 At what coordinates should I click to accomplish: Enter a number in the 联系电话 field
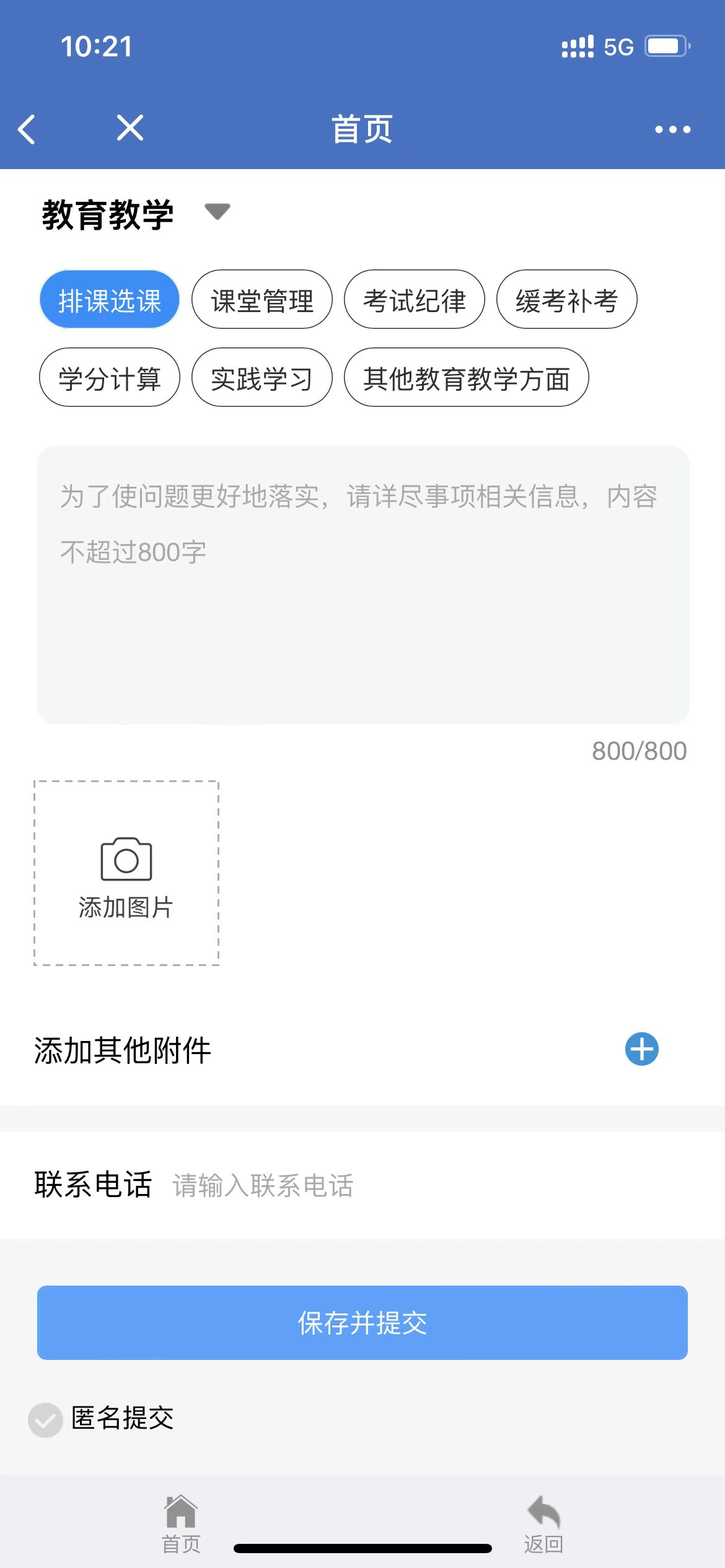click(421, 1185)
